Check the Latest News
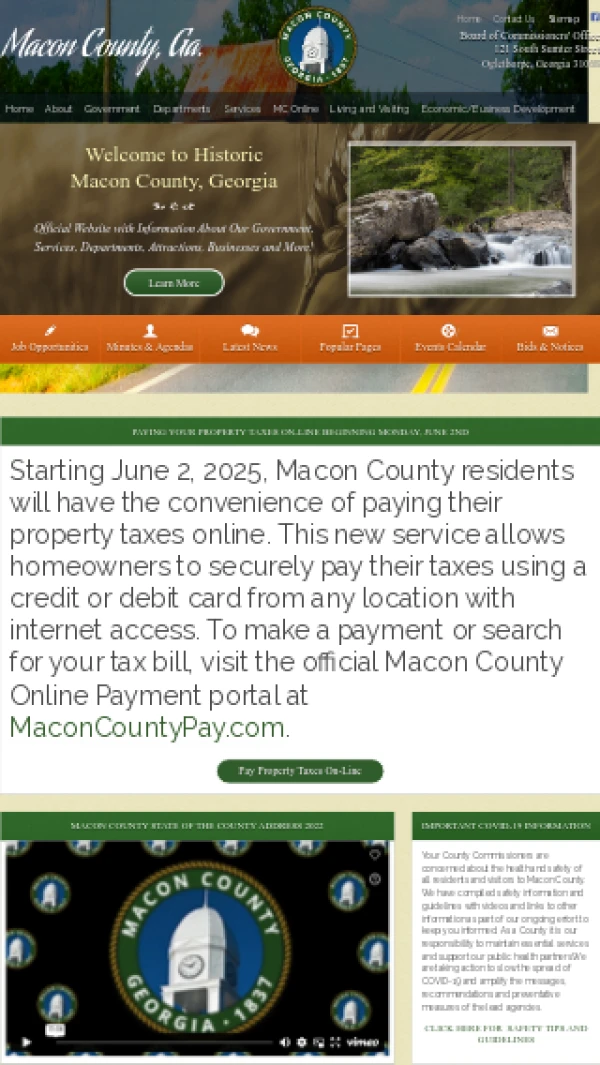 click(x=250, y=339)
